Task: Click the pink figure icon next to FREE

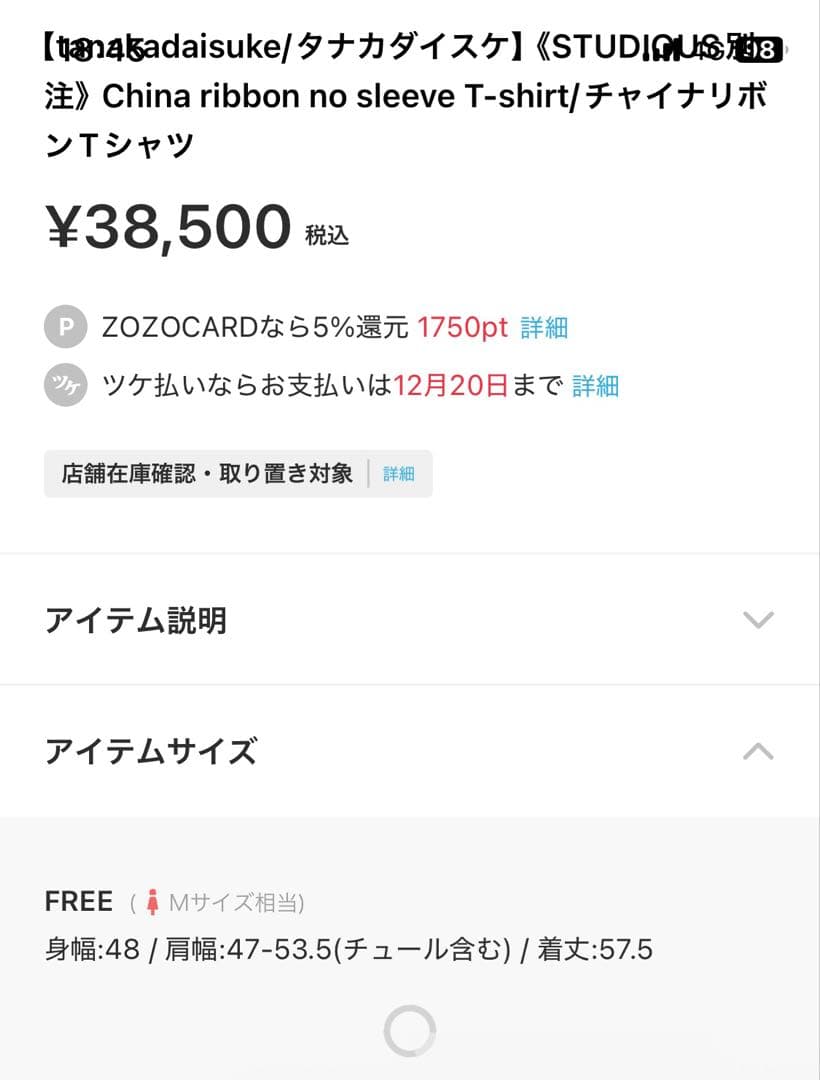Action: pos(151,901)
